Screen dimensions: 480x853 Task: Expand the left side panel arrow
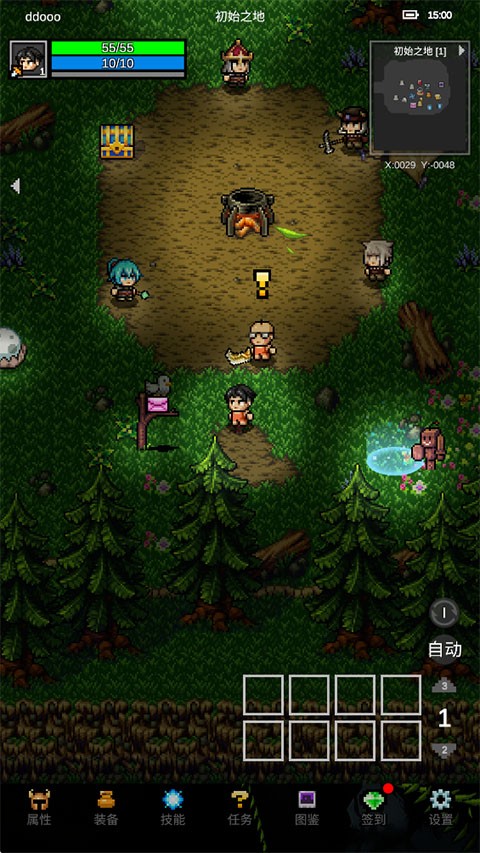(x=15, y=186)
